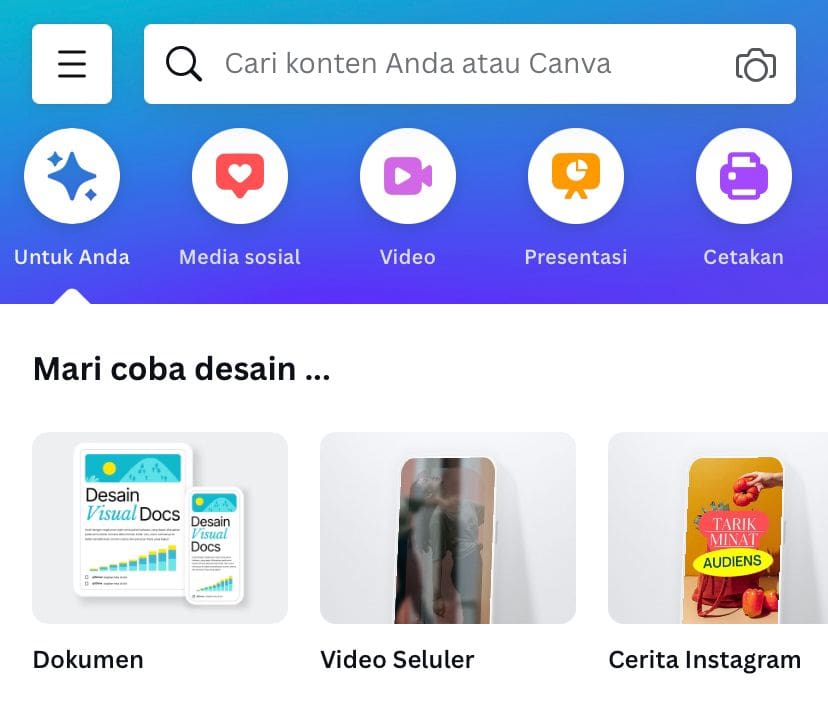The width and height of the screenshot is (828, 728).
Task: Open the hamburger drawer menu
Action: [72, 64]
